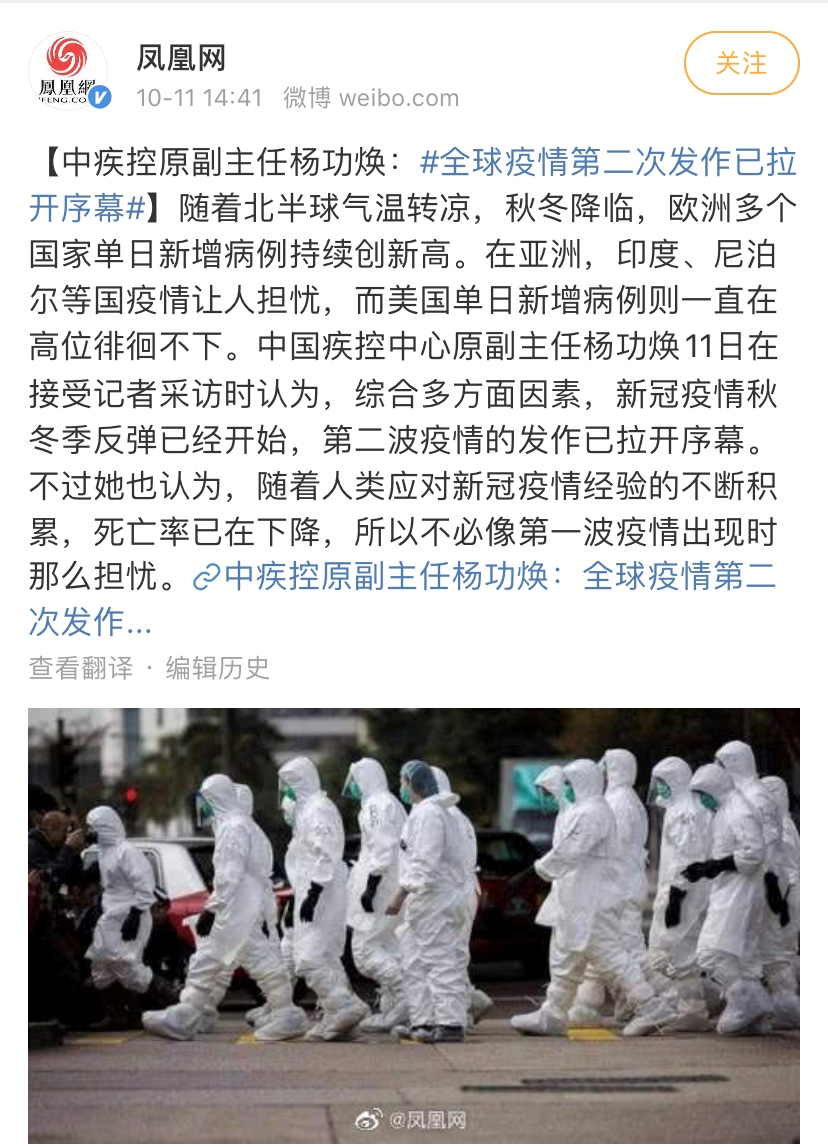The image size is (828, 1147).
Task: Open hashtag #全球疫情第二次发作已拉开序幕#
Action: coord(608,163)
